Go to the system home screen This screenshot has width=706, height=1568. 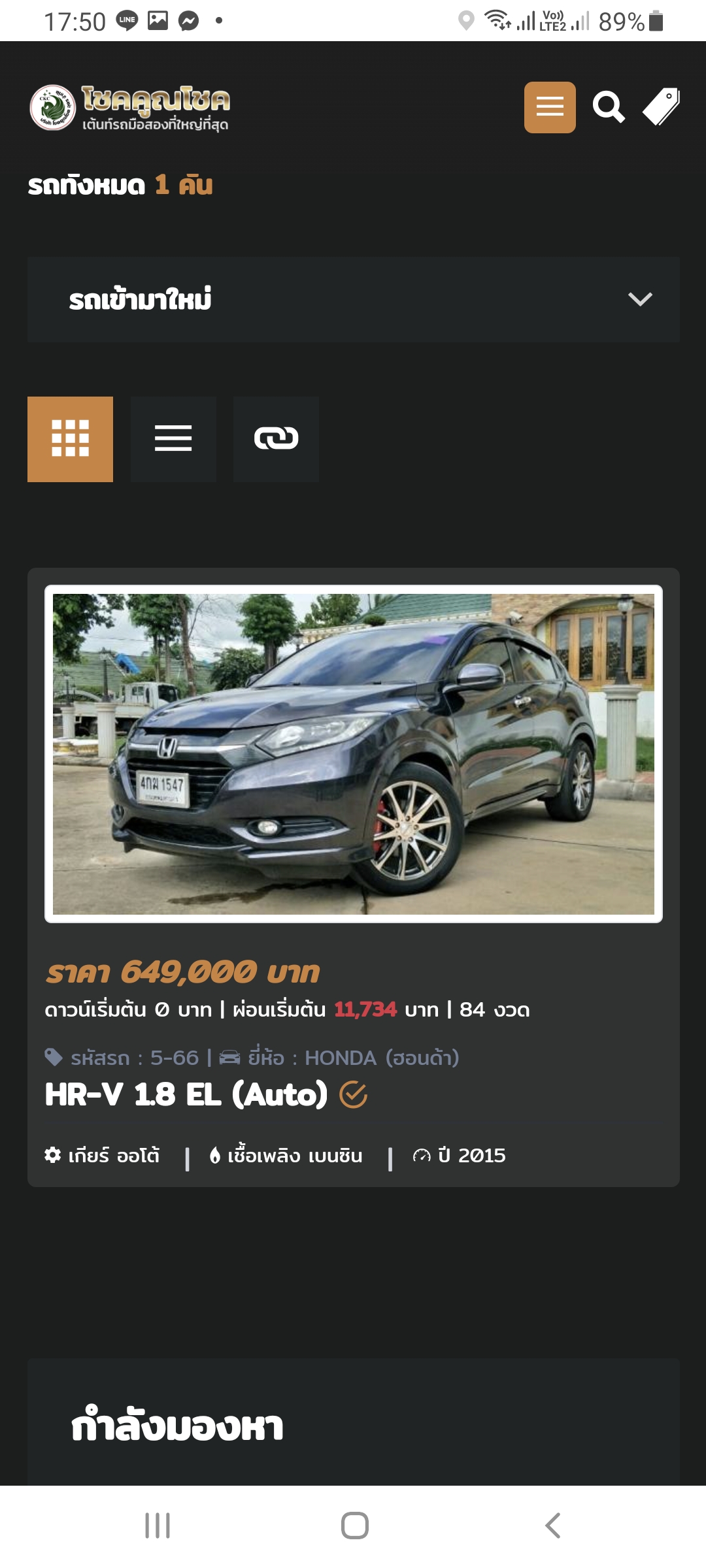pyautogui.click(x=354, y=1526)
